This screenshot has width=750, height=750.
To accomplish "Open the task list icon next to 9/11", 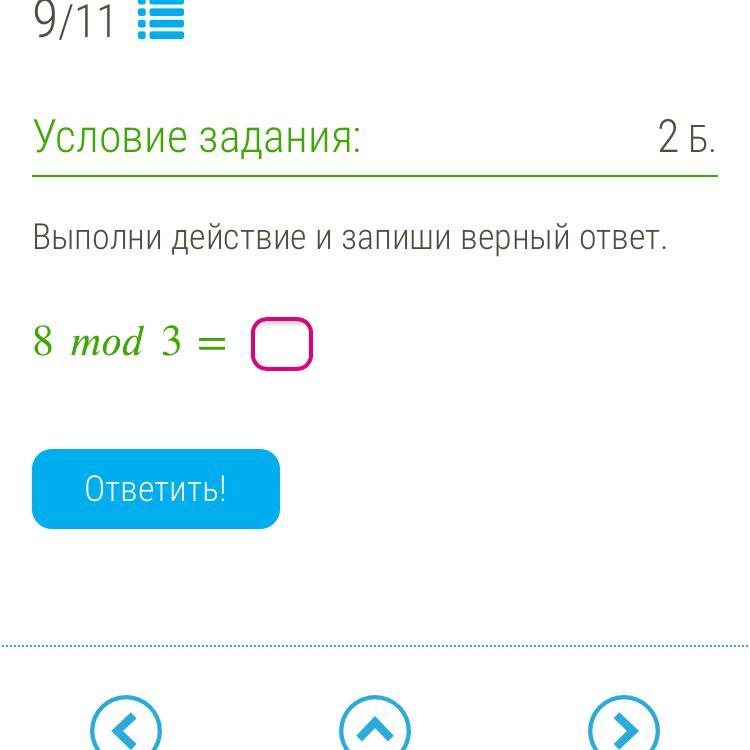I will [161, 18].
